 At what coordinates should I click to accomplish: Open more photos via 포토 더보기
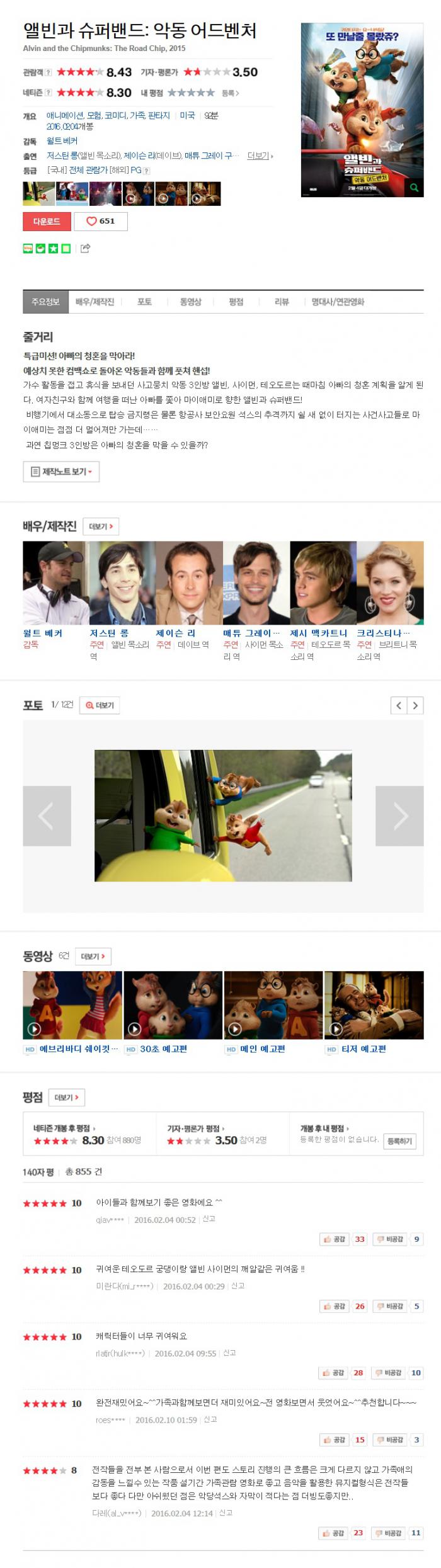[100, 705]
